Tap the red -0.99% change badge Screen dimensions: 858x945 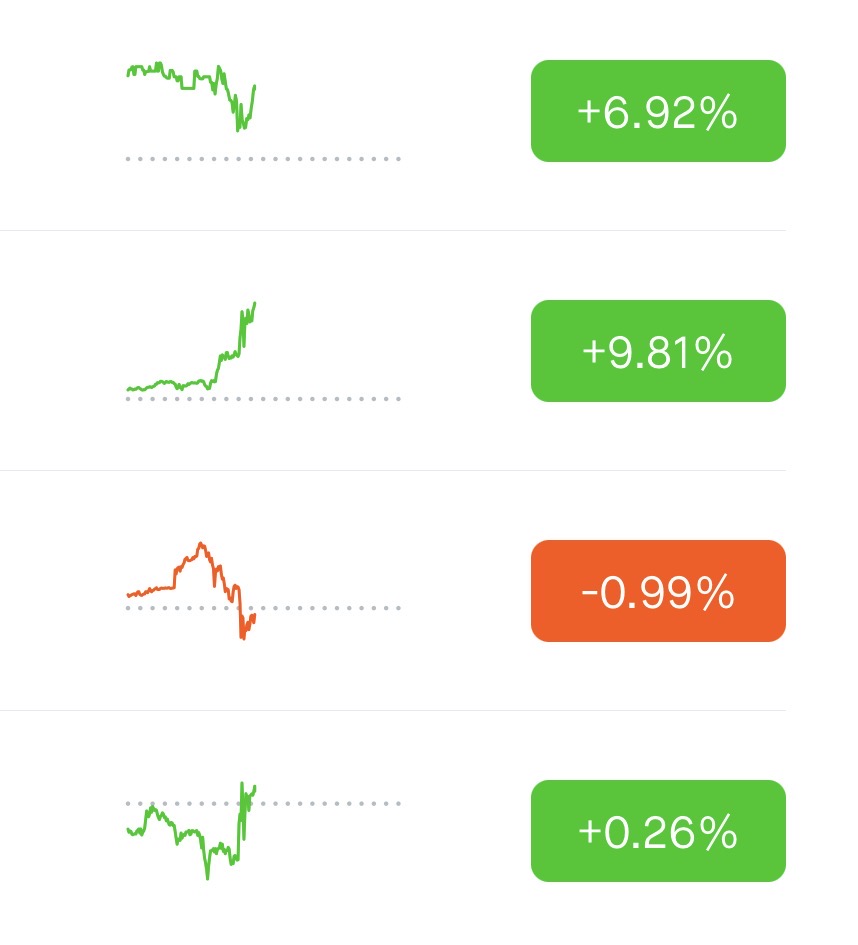(x=658, y=591)
